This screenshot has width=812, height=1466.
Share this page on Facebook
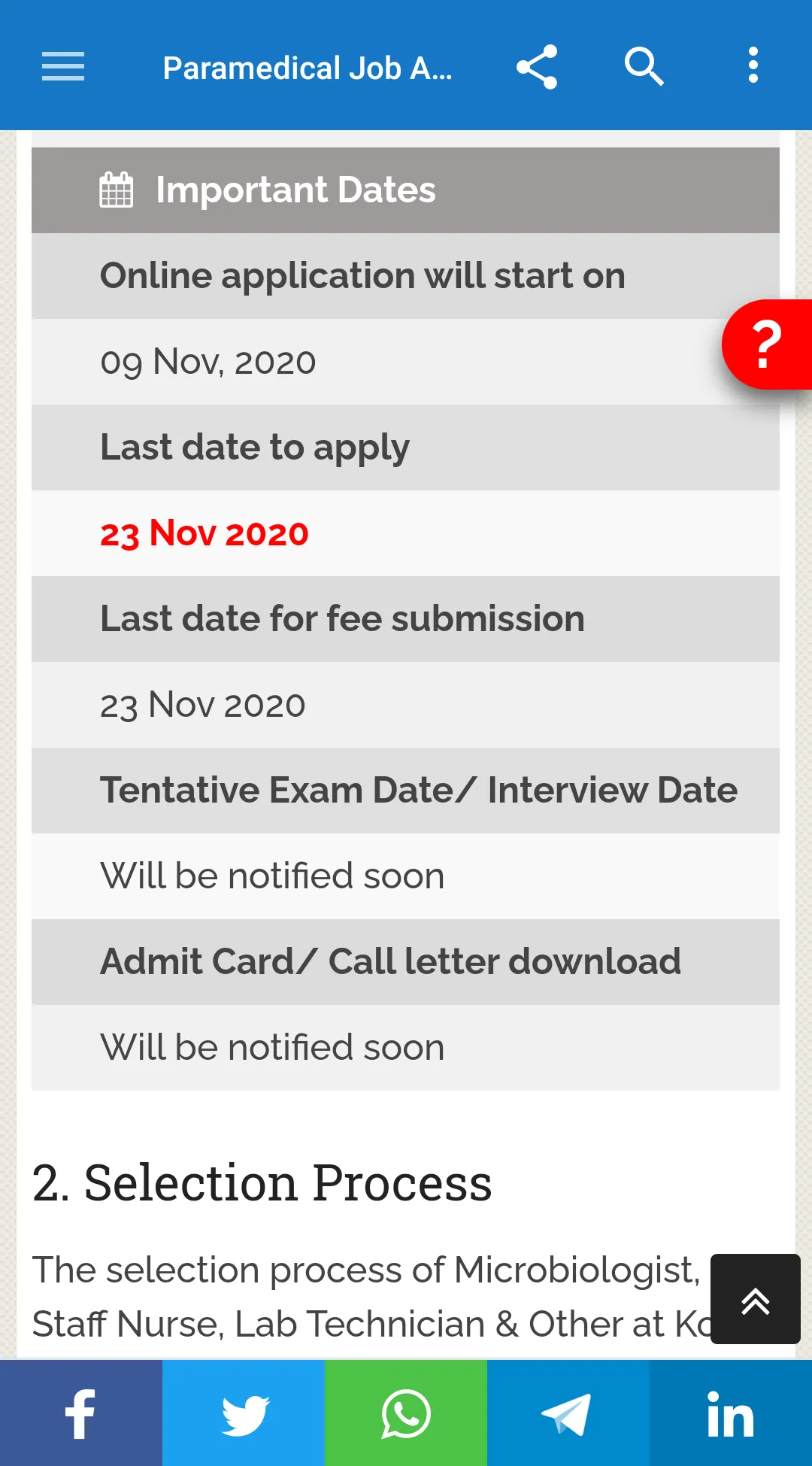81,1413
